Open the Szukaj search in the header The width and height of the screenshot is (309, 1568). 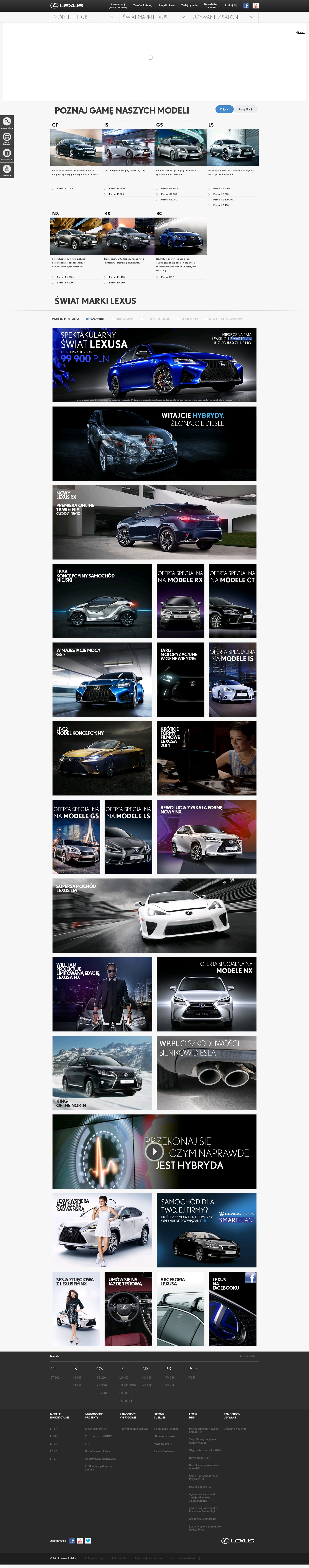pyautogui.click(x=230, y=5)
